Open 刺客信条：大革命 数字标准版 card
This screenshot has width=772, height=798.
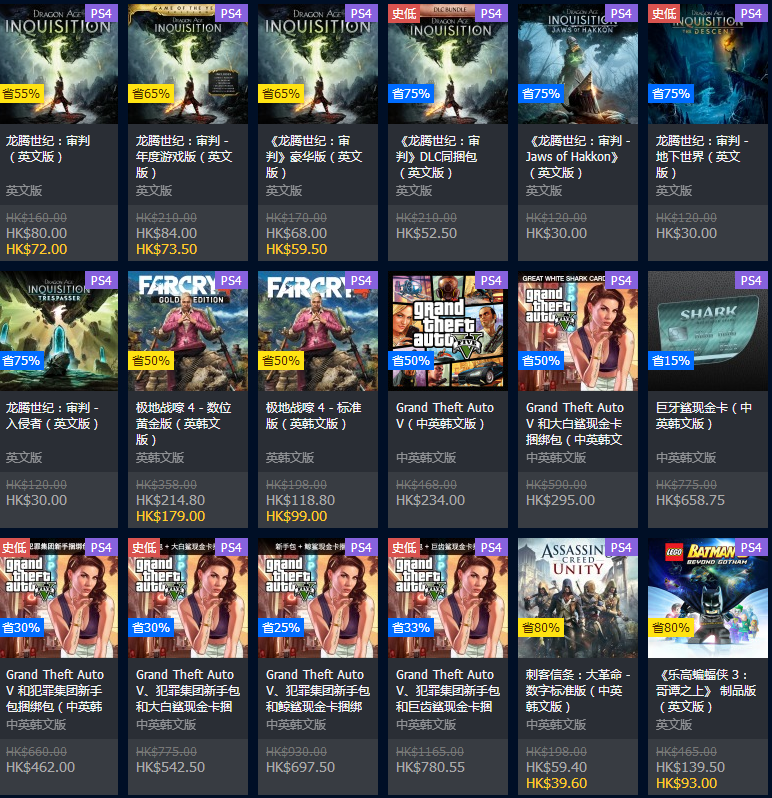click(x=578, y=597)
